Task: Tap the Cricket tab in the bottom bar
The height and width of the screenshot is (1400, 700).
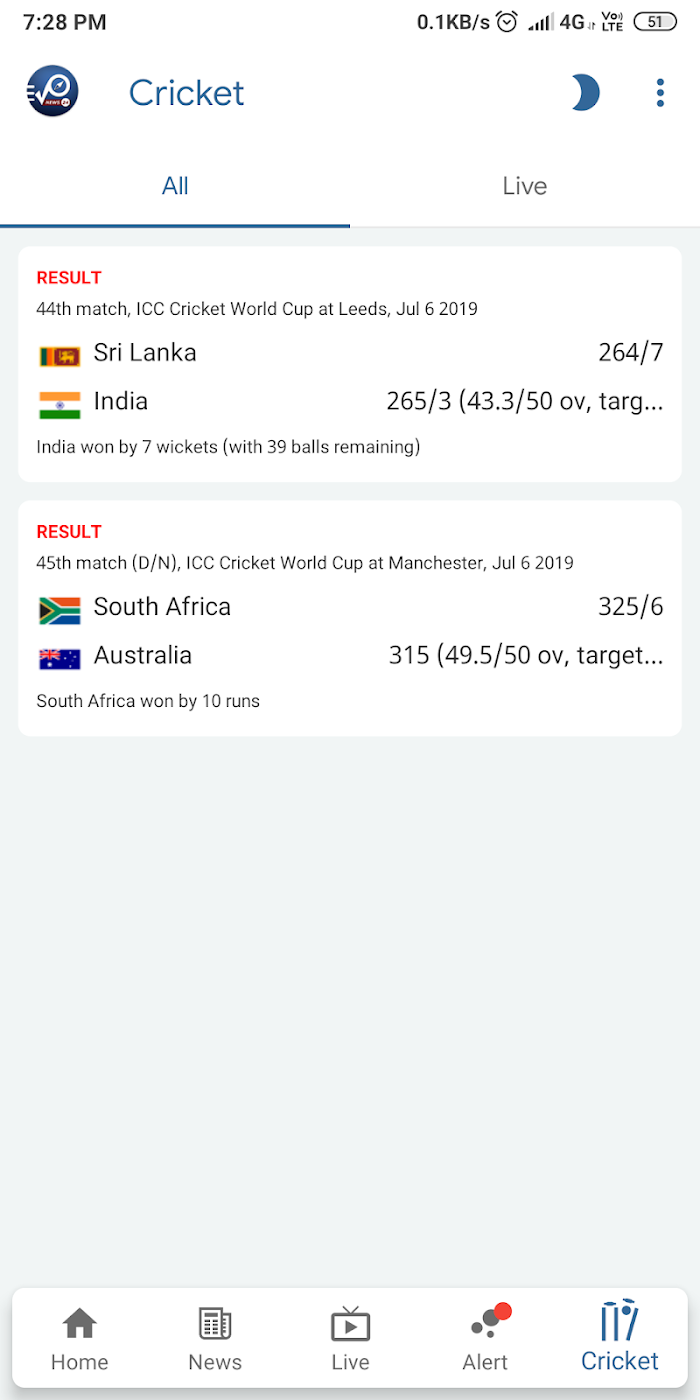Action: (x=620, y=1338)
